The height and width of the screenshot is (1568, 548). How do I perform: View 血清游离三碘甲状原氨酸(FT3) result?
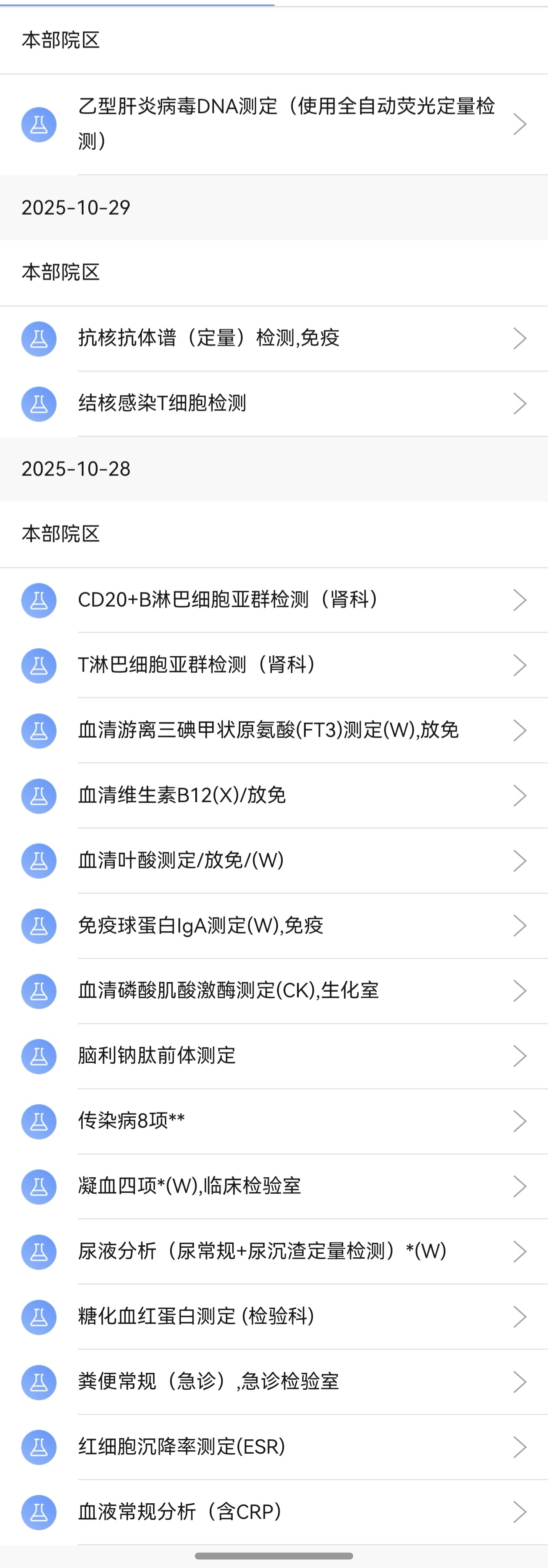(x=274, y=731)
